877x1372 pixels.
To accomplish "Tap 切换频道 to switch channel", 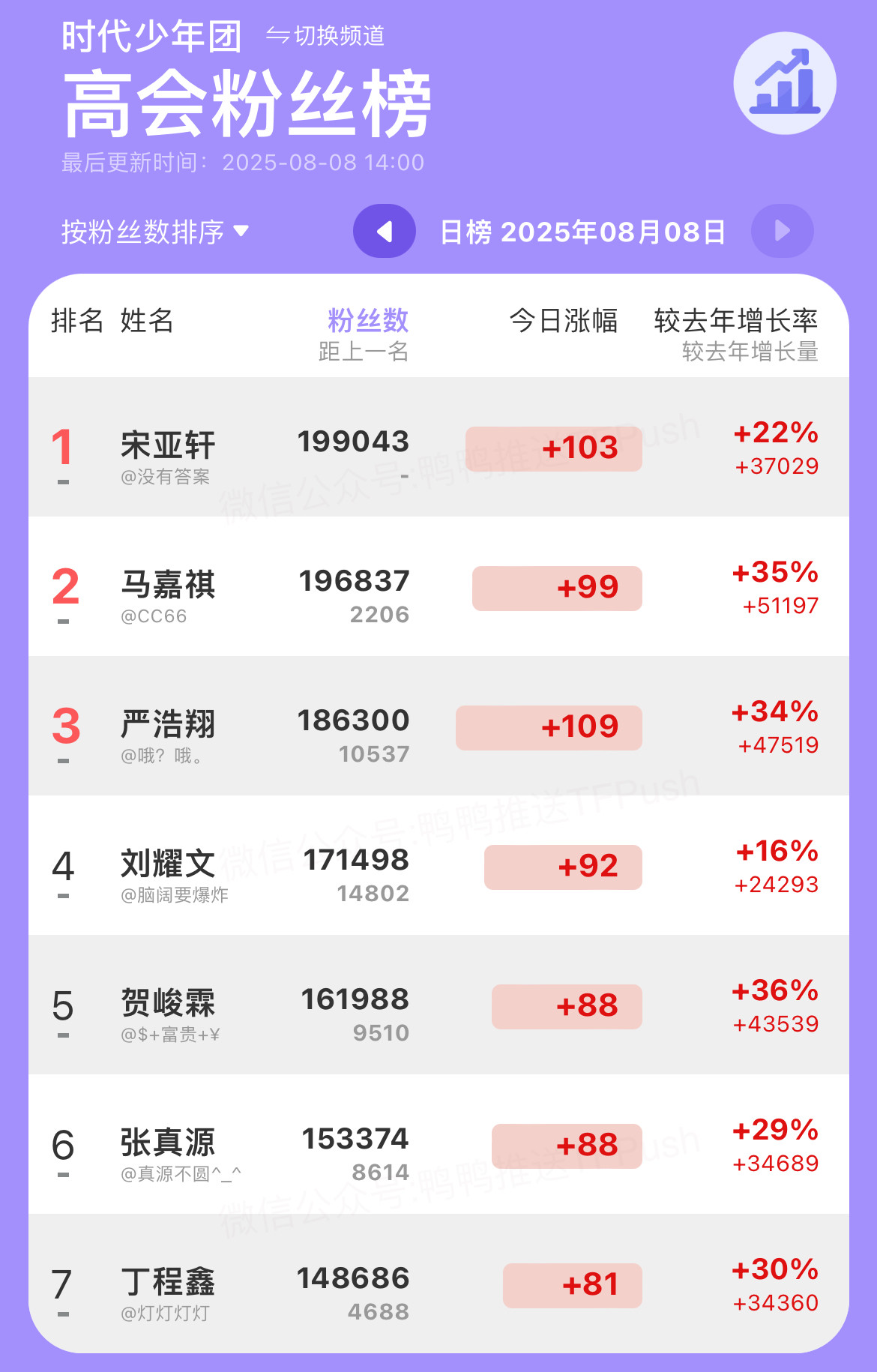I will click(x=325, y=35).
